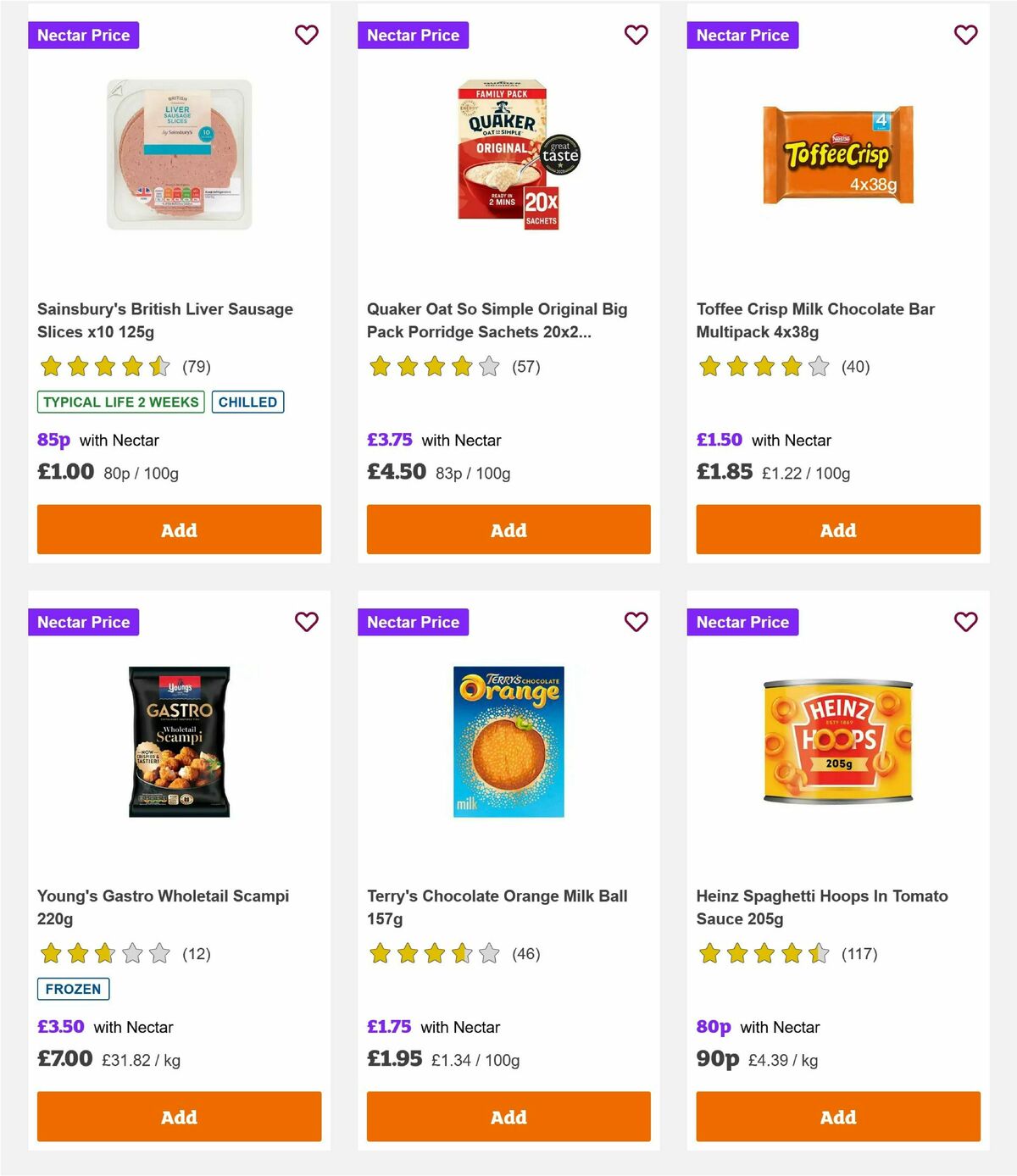Add Toffee Crisp multipack to basket
This screenshot has width=1017, height=1176.
point(837,530)
